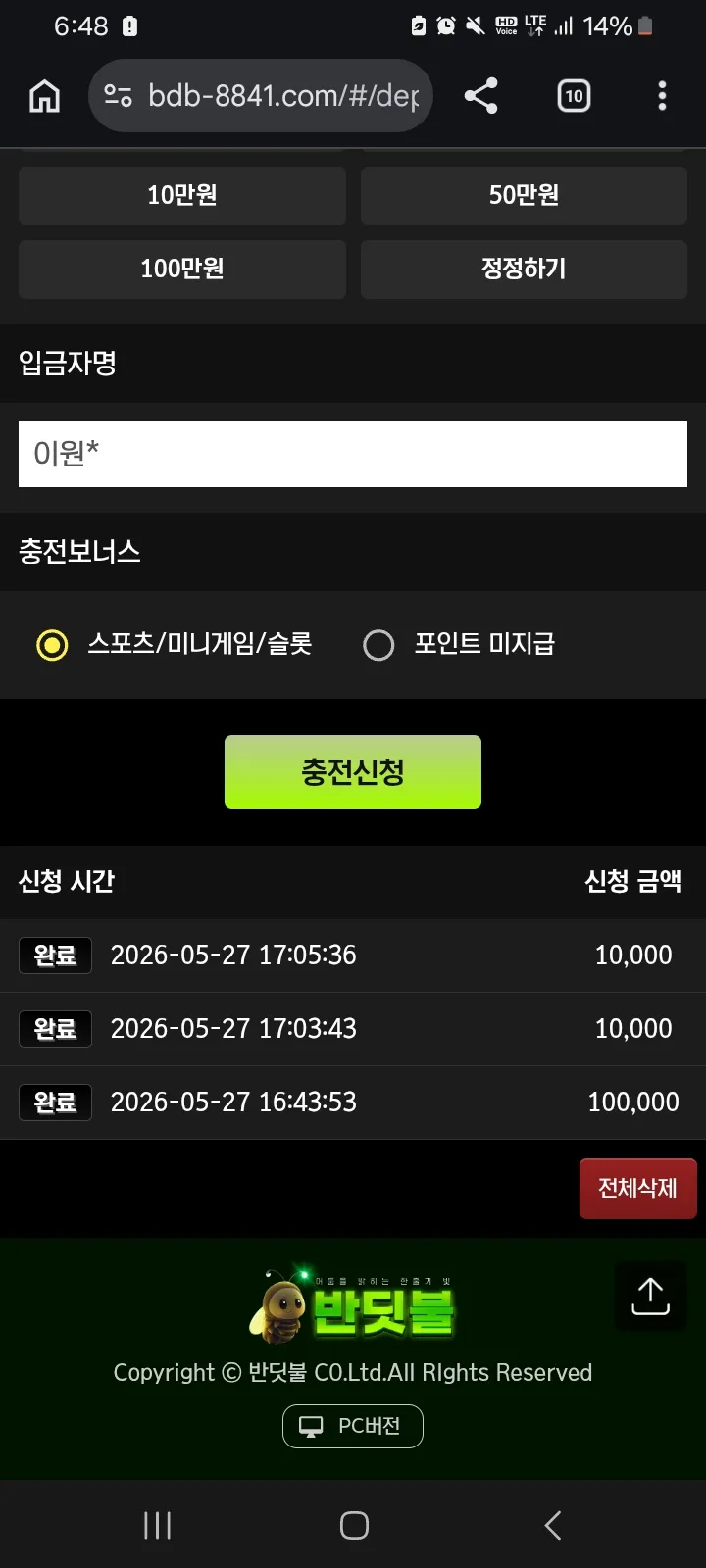Tap the 입금자명 depositor name field
Image resolution: width=706 pixels, height=1568 pixels.
point(353,454)
